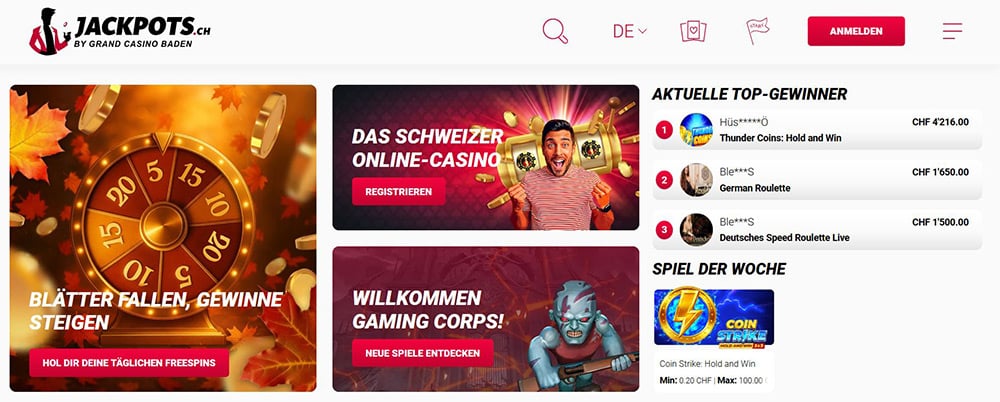1000x402 pixels.
Task: Tap the Registrieren button
Action: (398, 190)
